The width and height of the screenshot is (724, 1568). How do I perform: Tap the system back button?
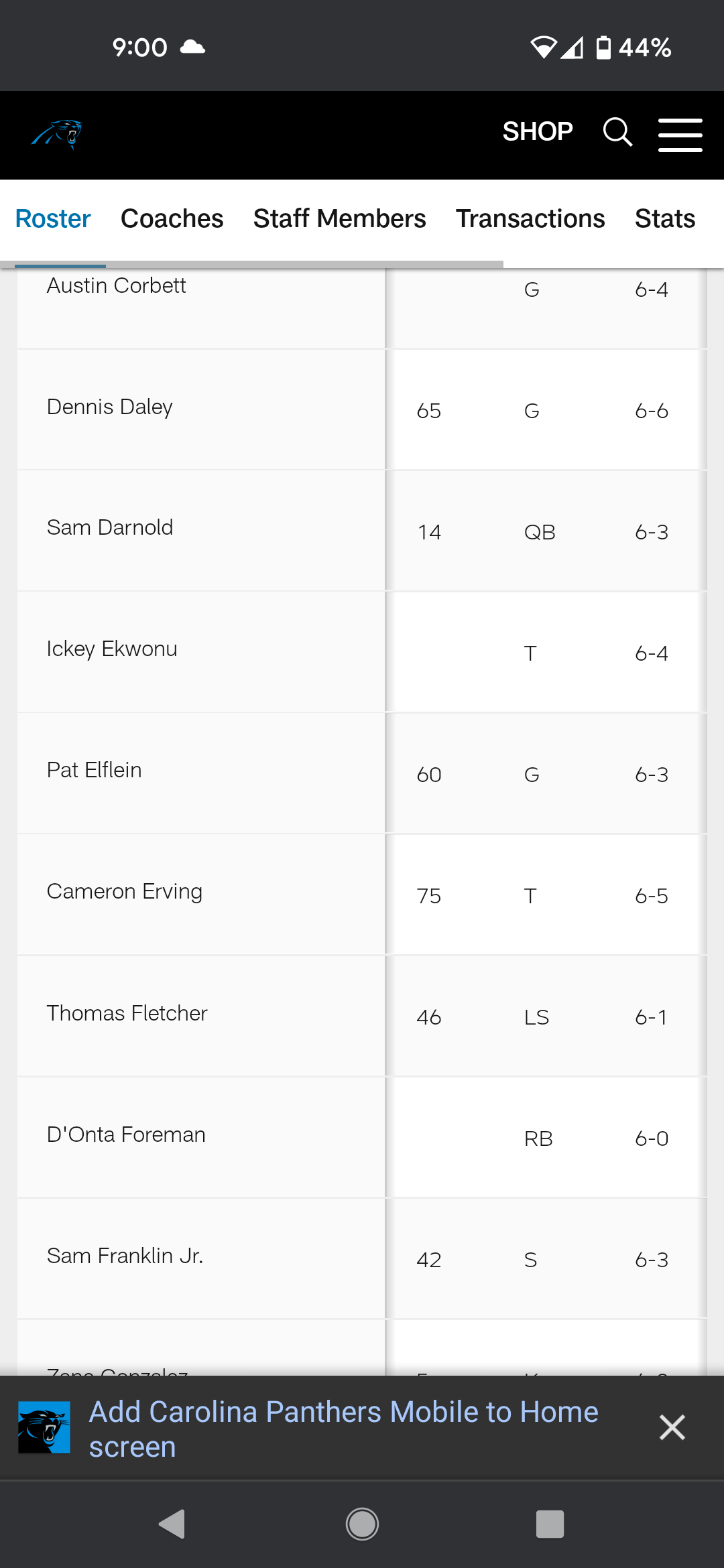pyautogui.click(x=172, y=1524)
